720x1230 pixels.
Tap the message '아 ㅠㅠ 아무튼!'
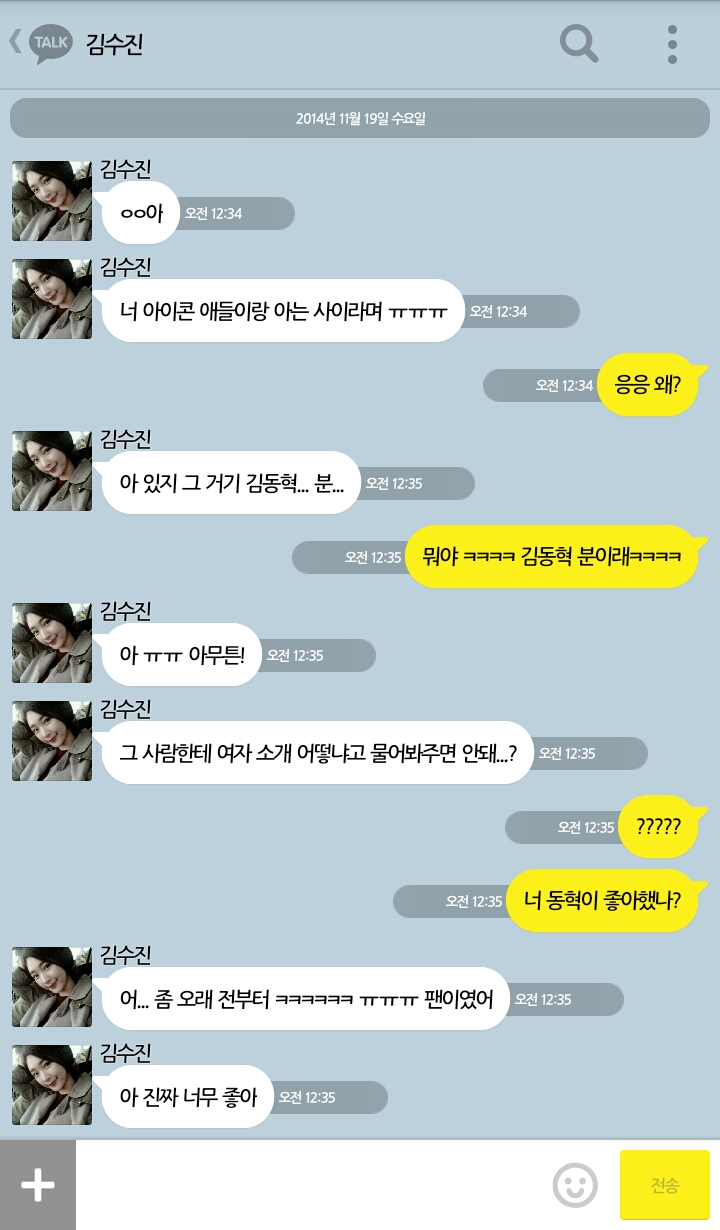[180, 655]
